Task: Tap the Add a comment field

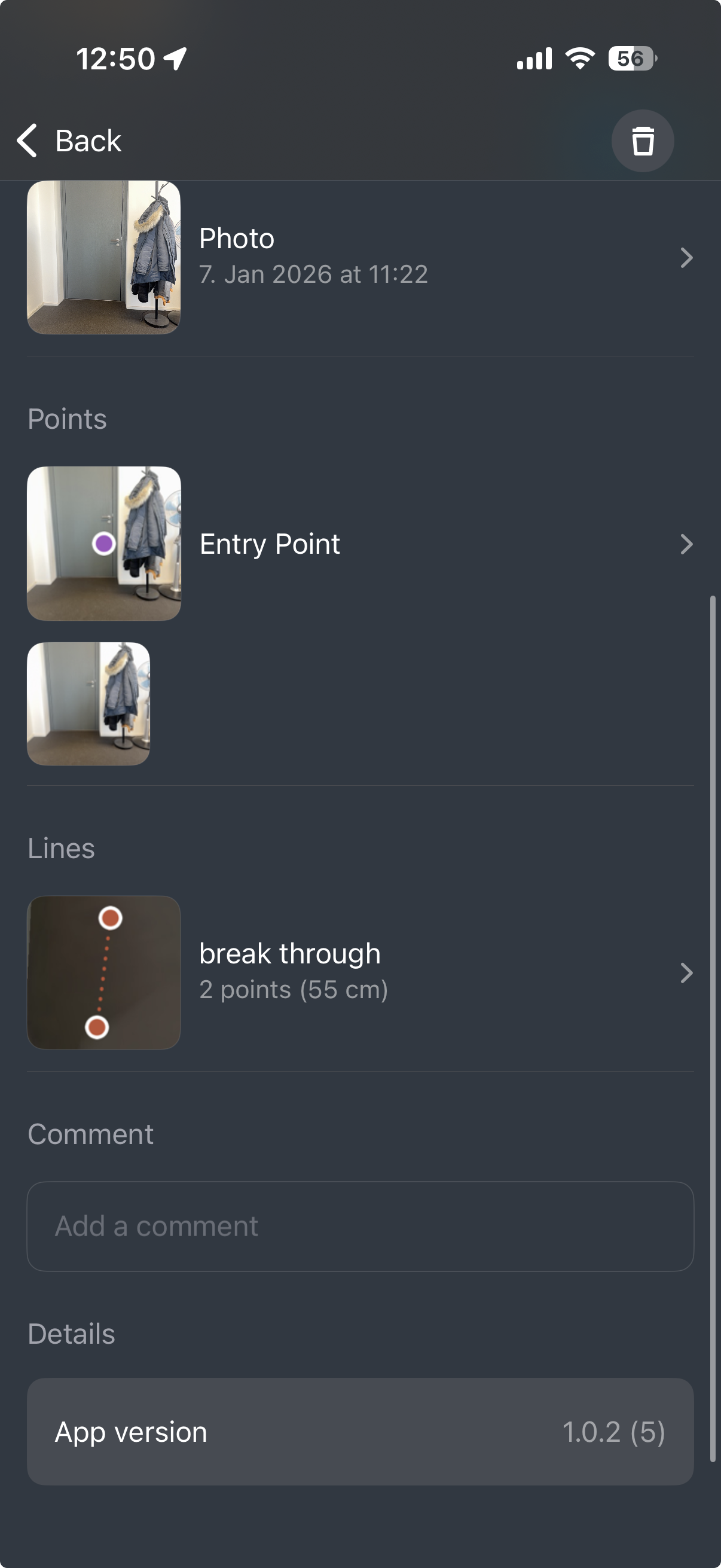Action: [360, 1226]
